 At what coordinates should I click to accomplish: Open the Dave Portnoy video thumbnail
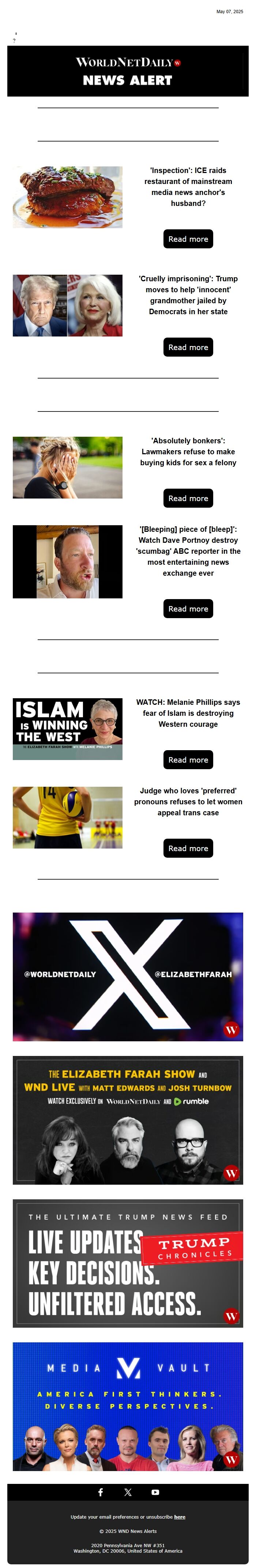click(x=68, y=561)
